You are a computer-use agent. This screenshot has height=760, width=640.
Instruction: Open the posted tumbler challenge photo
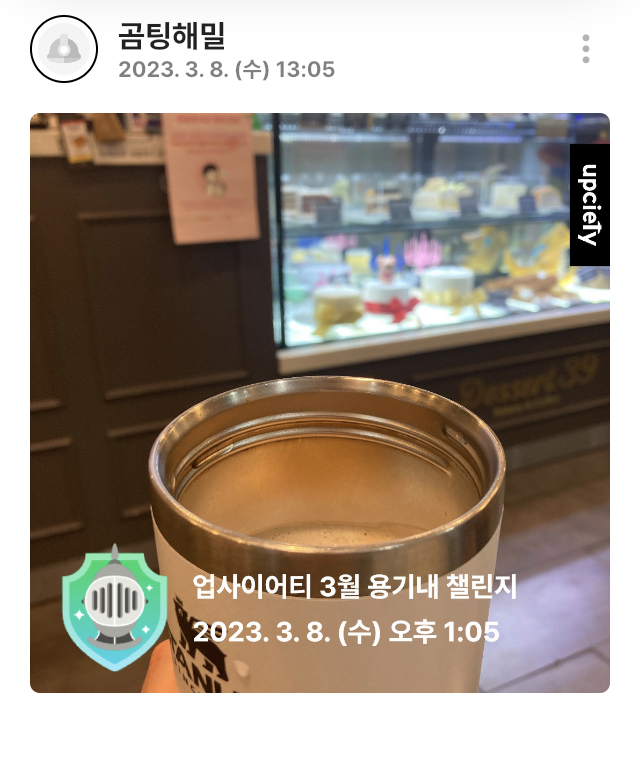tap(320, 403)
